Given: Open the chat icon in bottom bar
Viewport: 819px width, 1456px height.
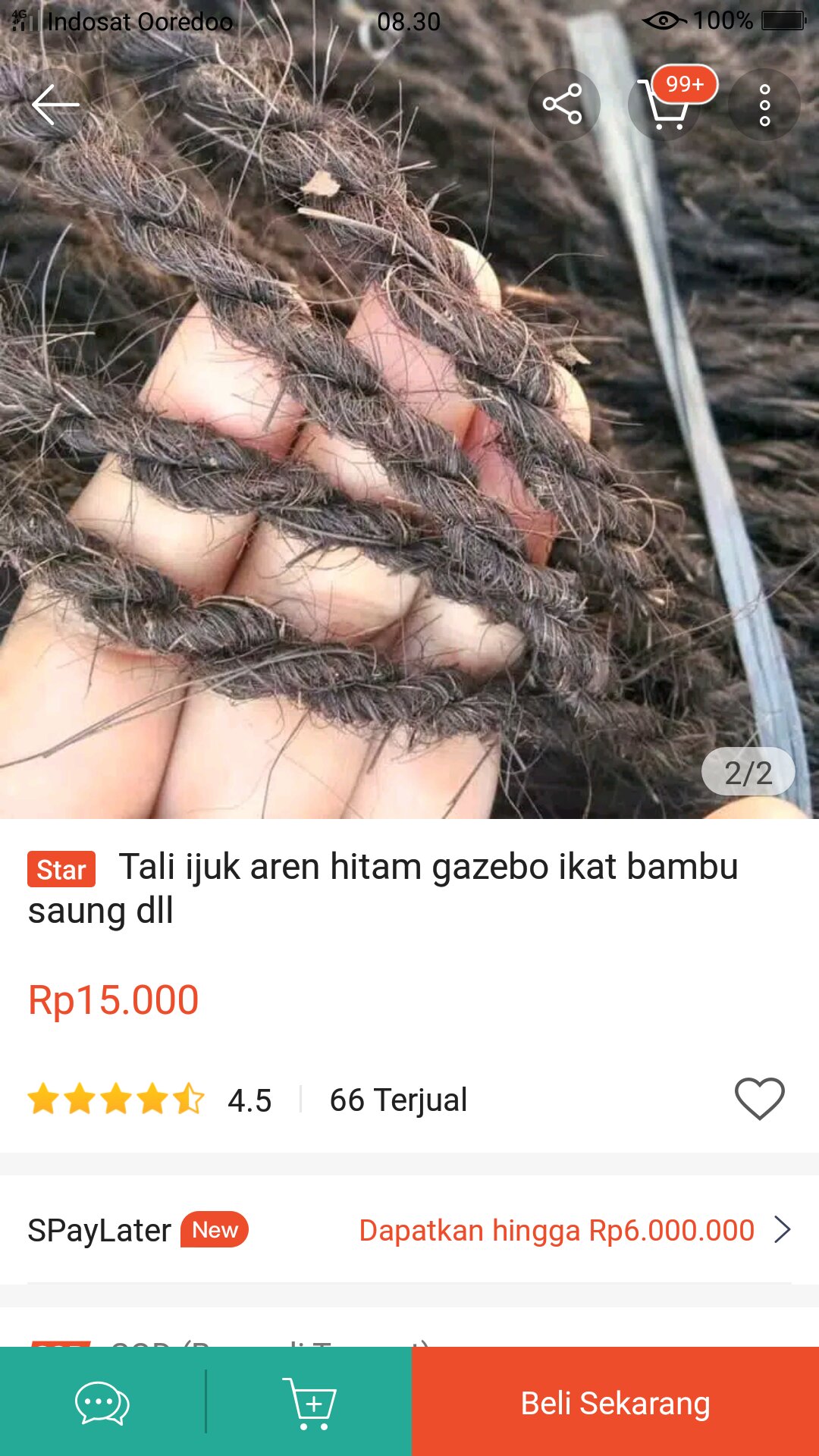Looking at the screenshot, I should point(101,1401).
